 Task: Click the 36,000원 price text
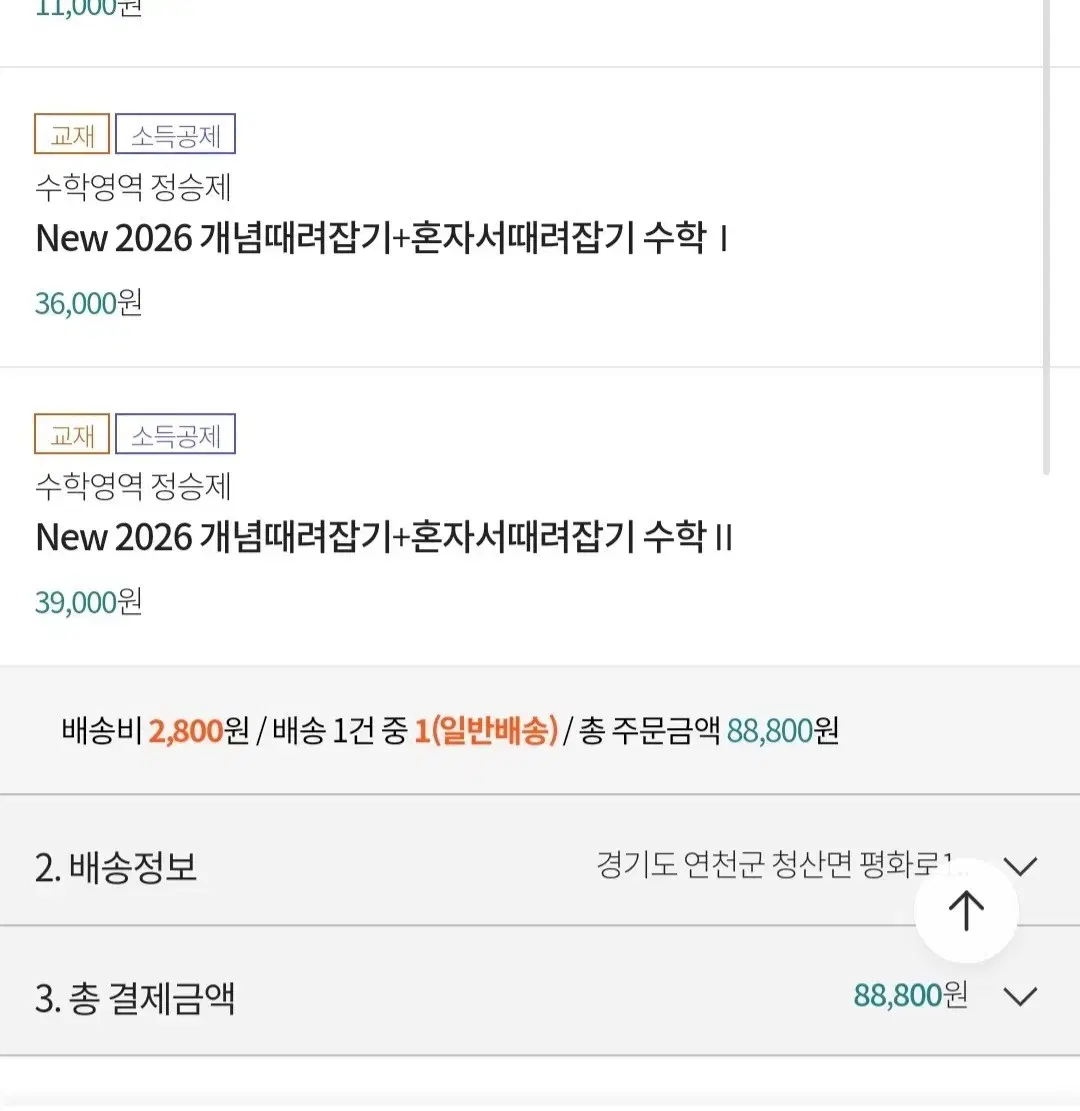point(86,302)
